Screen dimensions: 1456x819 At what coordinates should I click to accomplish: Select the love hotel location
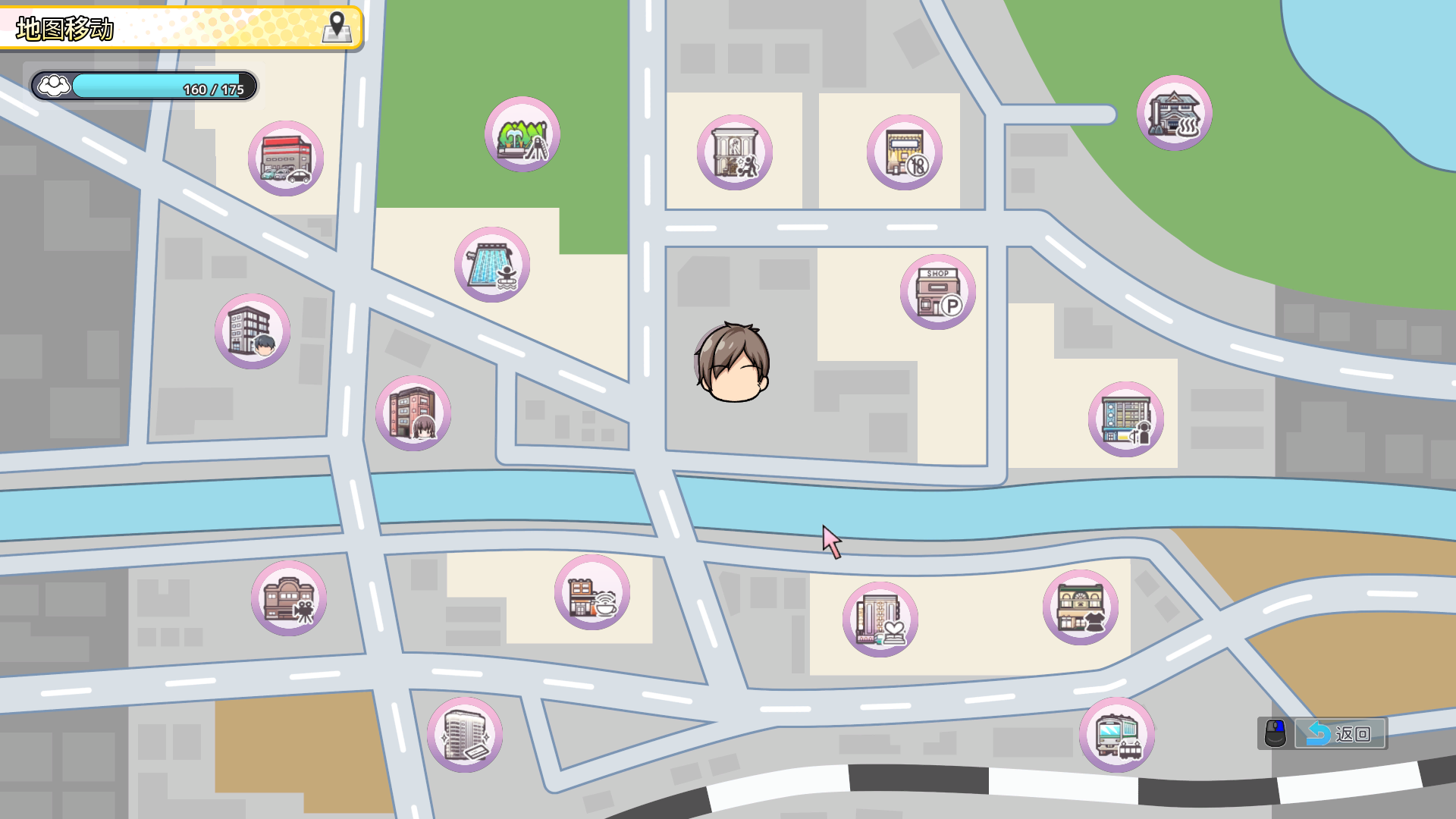(x=880, y=620)
